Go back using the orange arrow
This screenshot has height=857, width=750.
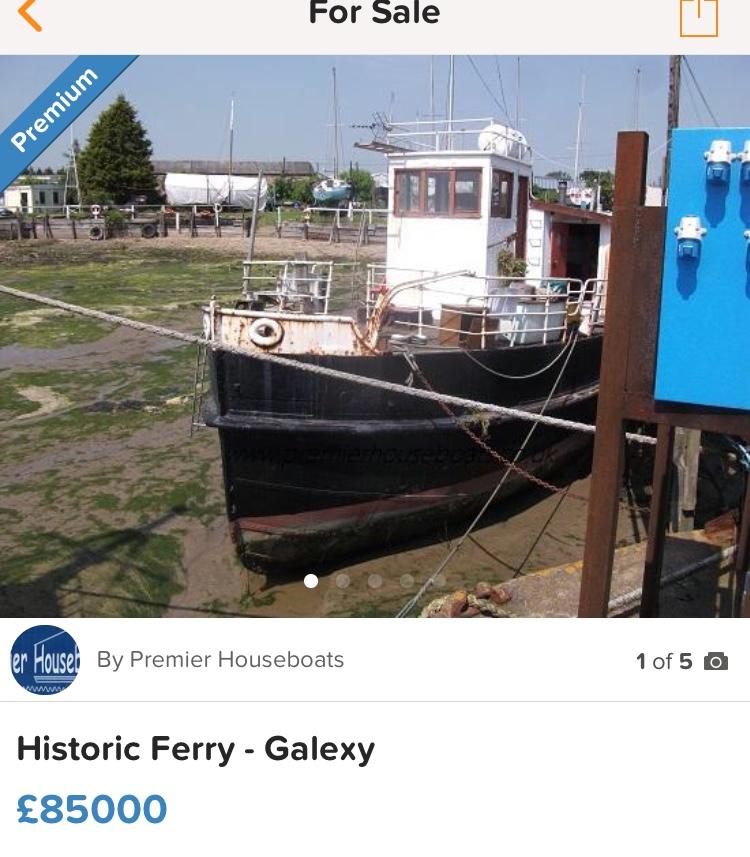(x=30, y=15)
